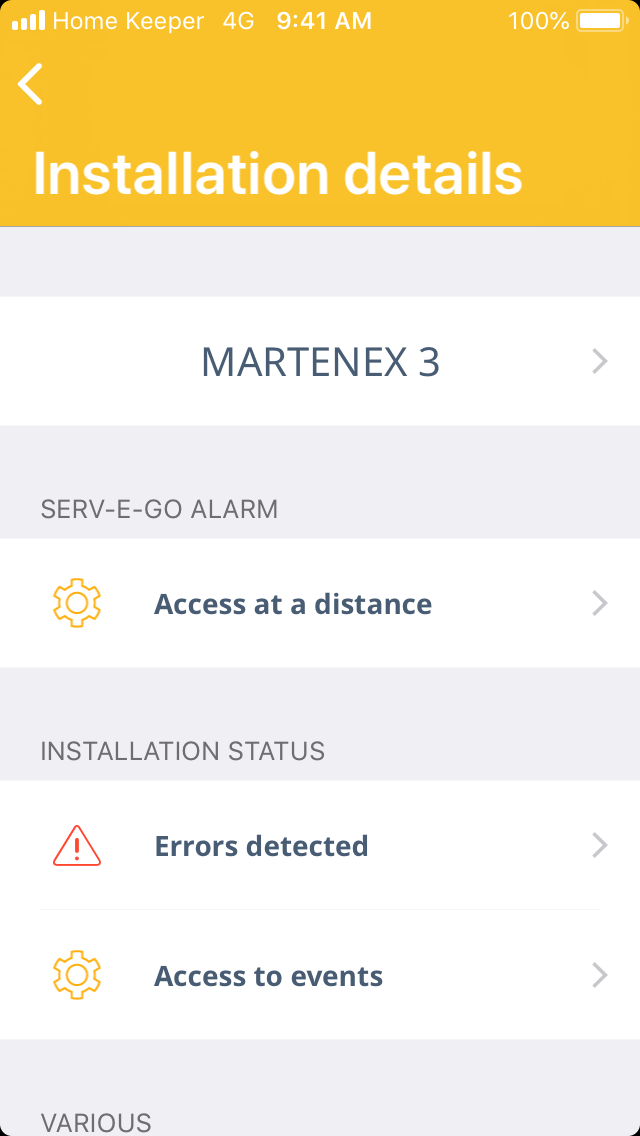The width and height of the screenshot is (640, 1136).
Task: Go back using the top arrow
Action: coord(31,84)
